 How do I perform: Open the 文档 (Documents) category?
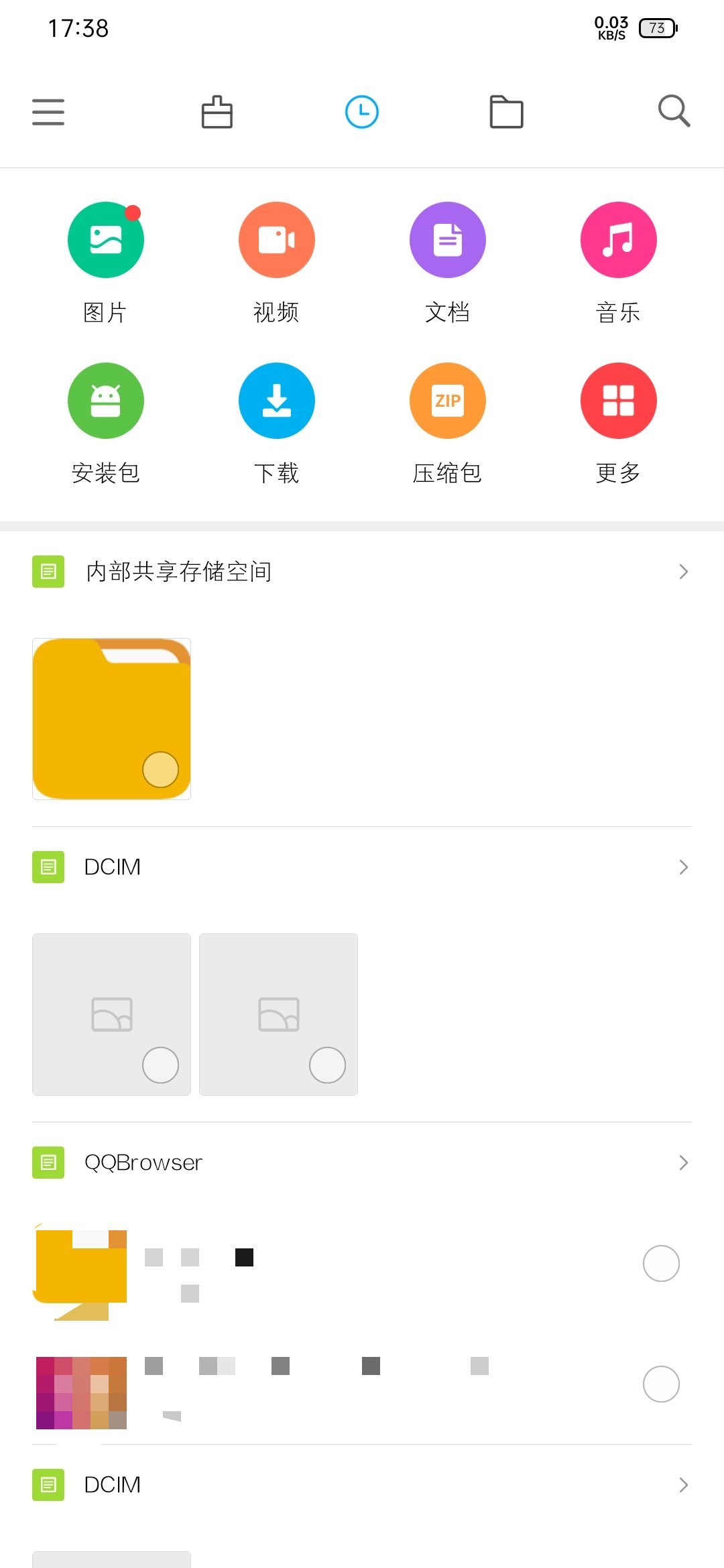pos(447,240)
